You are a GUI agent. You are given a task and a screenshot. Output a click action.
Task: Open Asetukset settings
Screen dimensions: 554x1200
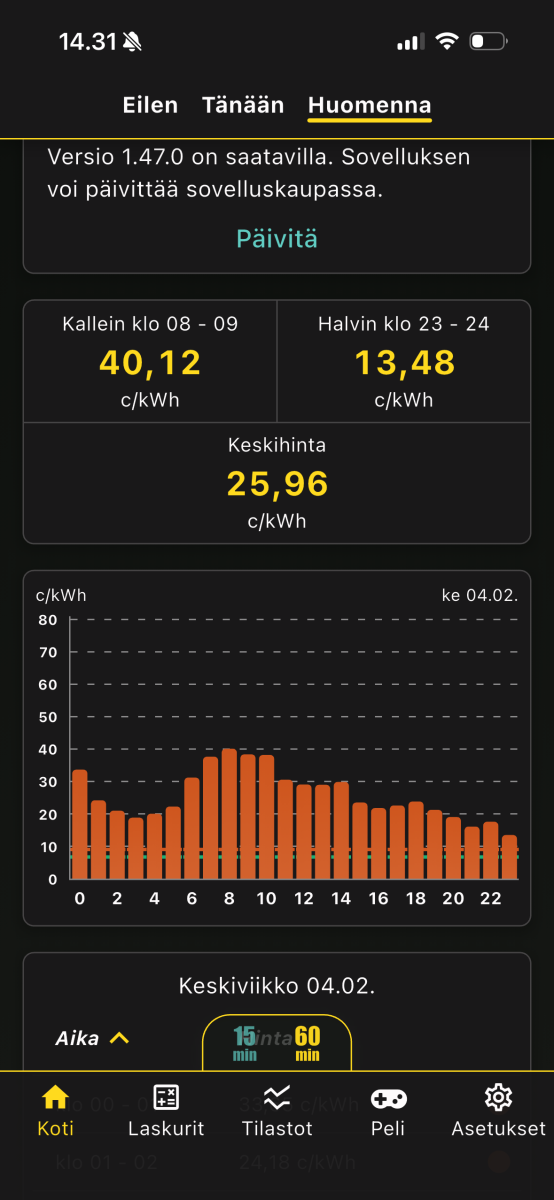click(498, 1111)
